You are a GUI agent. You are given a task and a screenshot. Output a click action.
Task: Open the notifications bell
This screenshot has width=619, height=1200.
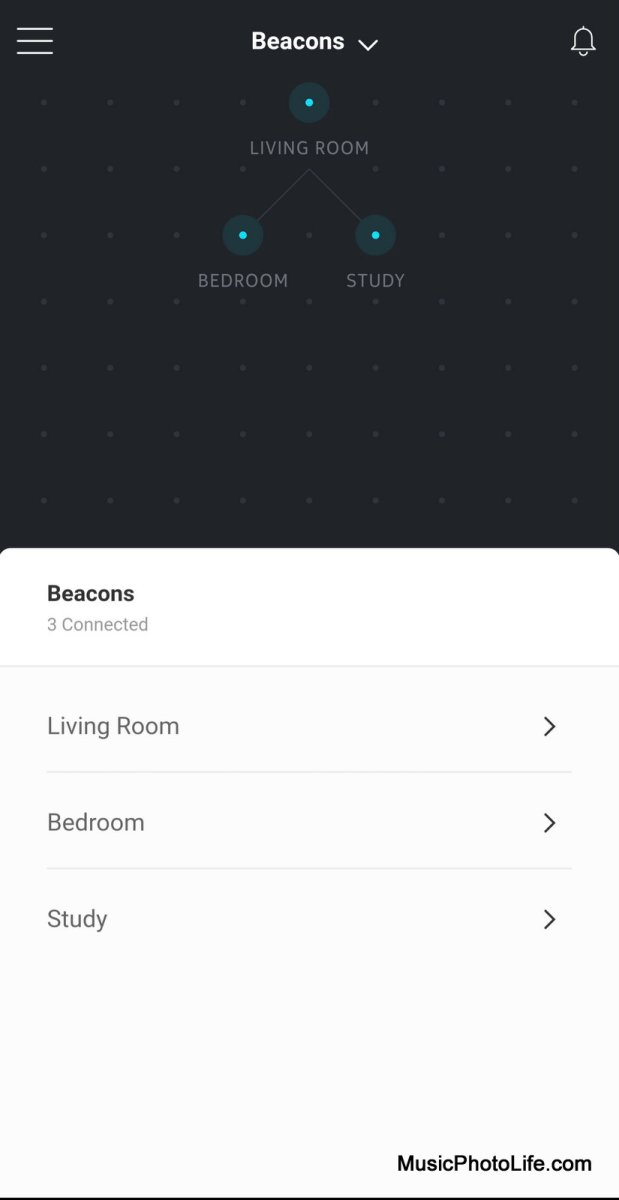tap(583, 41)
